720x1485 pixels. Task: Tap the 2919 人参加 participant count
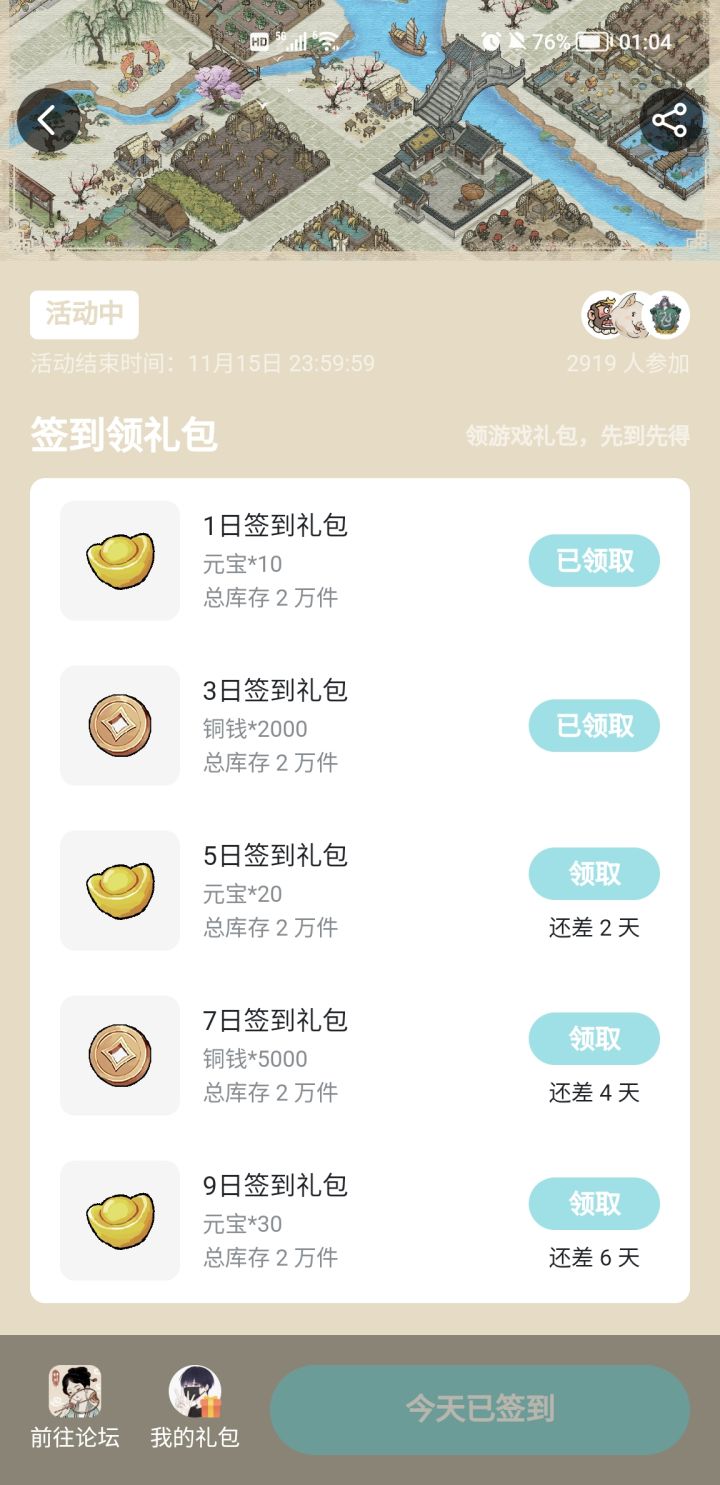[629, 364]
